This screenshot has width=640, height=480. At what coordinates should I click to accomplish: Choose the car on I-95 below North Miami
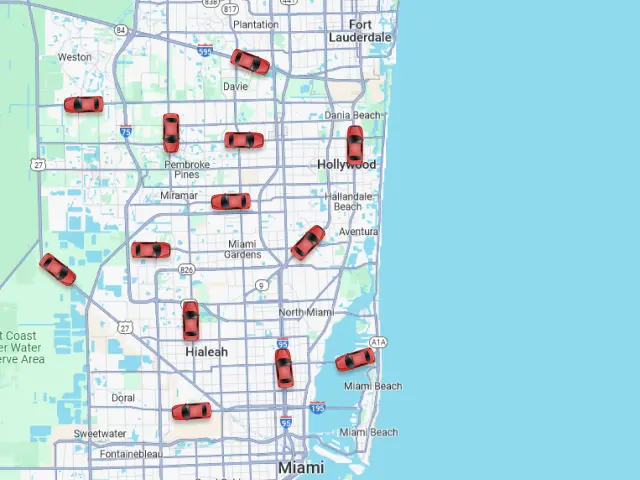(284, 367)
